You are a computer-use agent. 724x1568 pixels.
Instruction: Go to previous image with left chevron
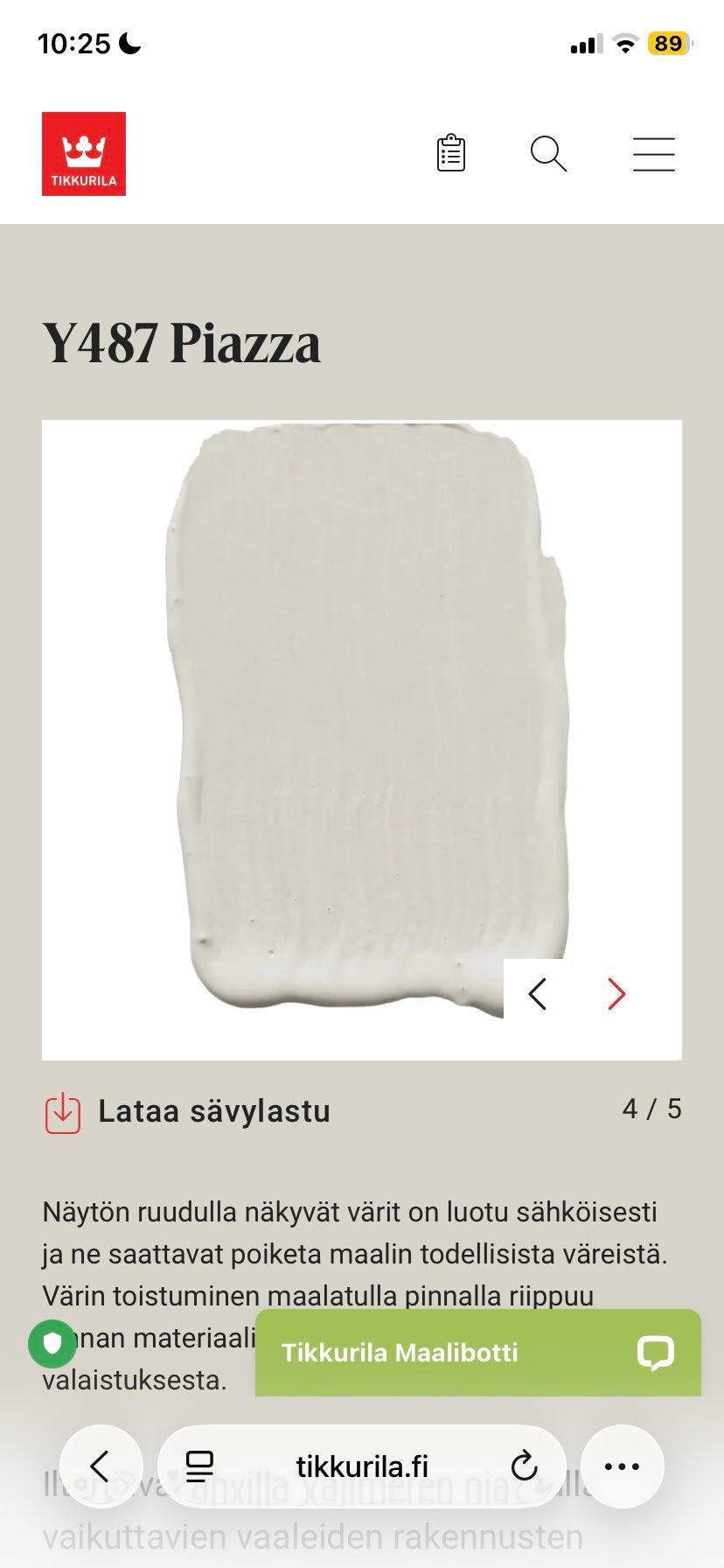(538, 994)
